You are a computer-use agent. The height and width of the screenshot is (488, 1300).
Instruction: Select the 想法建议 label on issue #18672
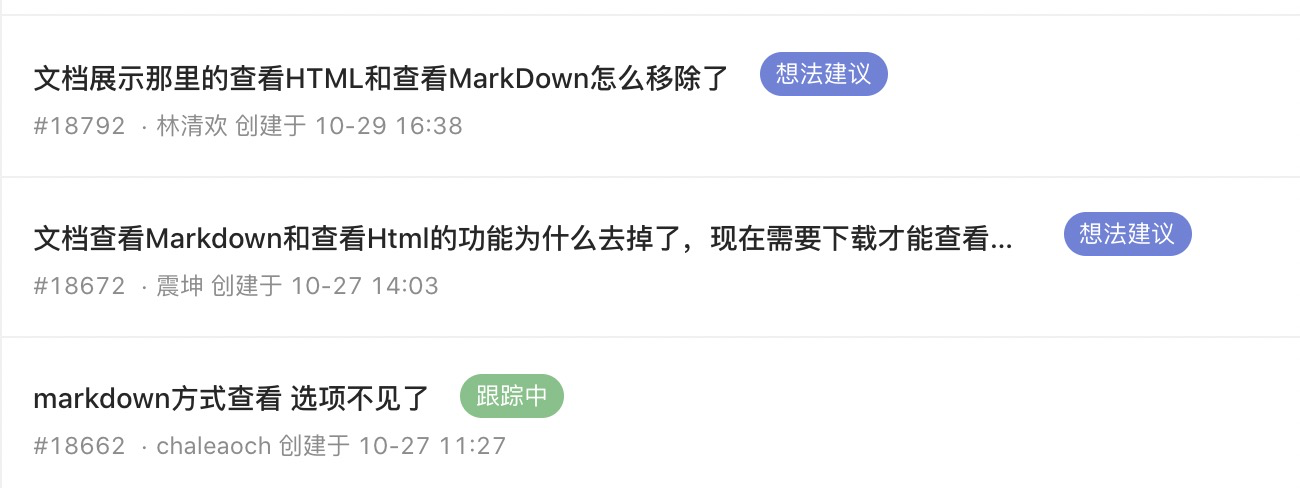tap(1127, 235)
